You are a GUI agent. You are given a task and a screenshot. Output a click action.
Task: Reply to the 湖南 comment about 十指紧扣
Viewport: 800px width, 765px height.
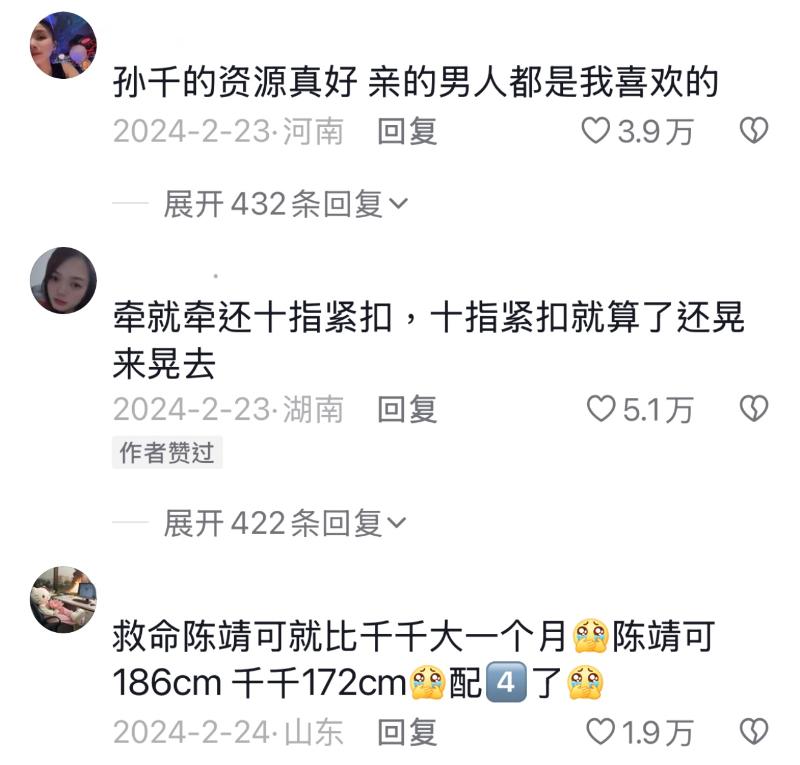click(406, 408)
